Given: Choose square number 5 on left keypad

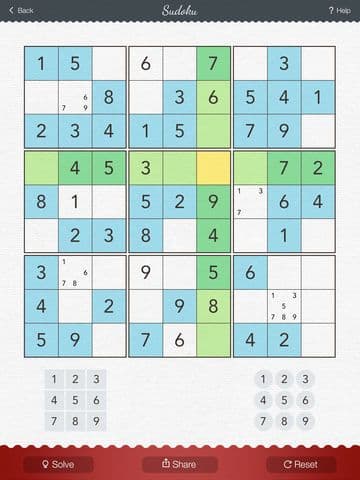Looking at the screenshot, I should [x=75, y=400].
